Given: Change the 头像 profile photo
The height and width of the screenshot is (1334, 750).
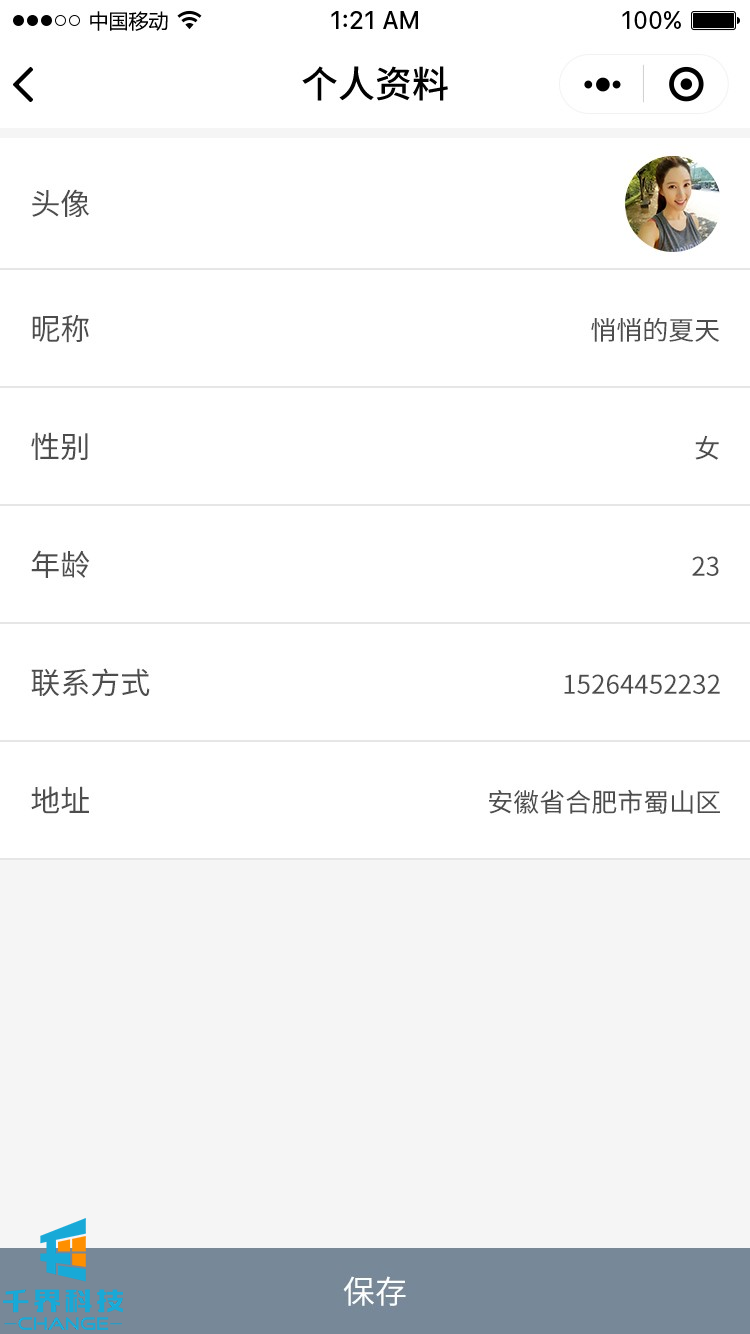Looking at the screenshot, I should 672,204.
